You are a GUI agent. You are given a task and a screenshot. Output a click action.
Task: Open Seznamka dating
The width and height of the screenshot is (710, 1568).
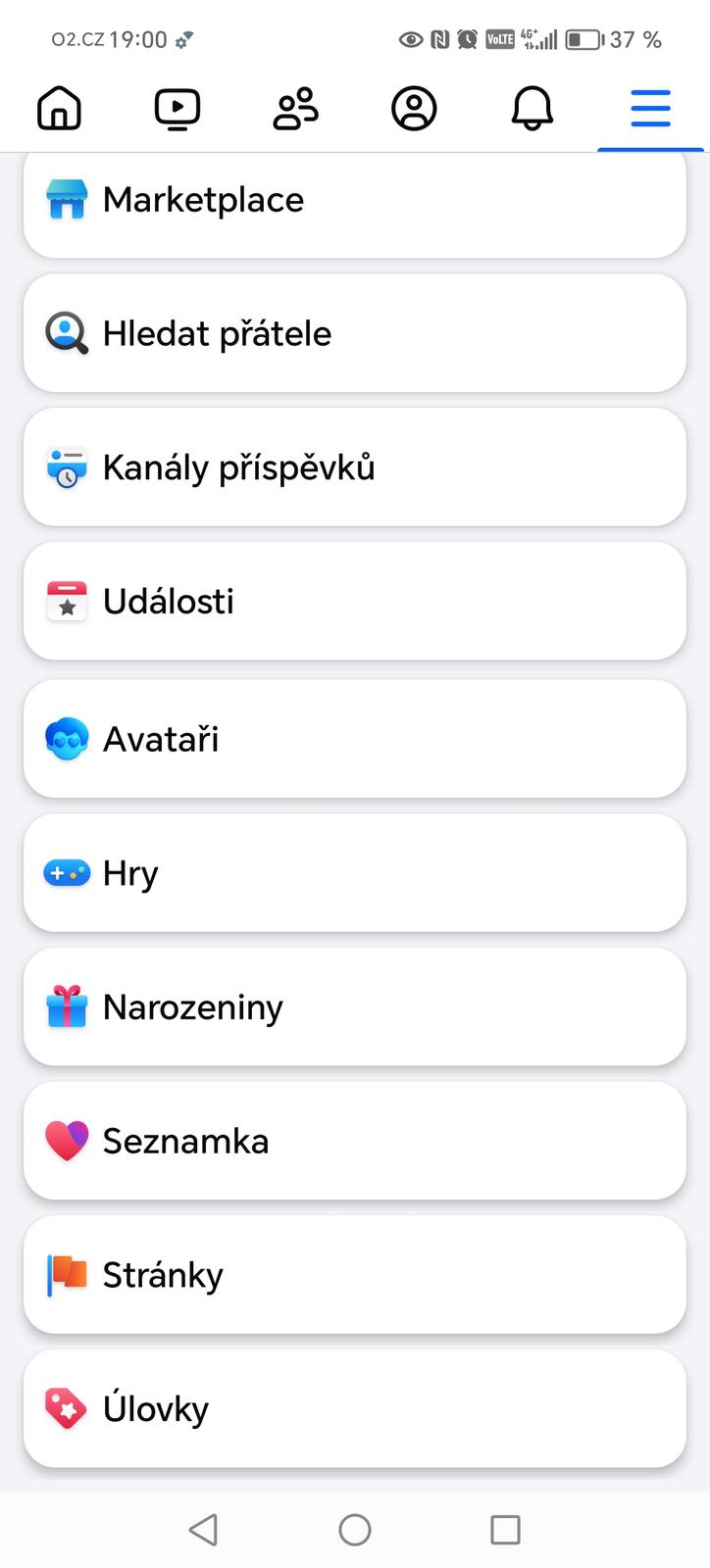tap(355, 1141)
